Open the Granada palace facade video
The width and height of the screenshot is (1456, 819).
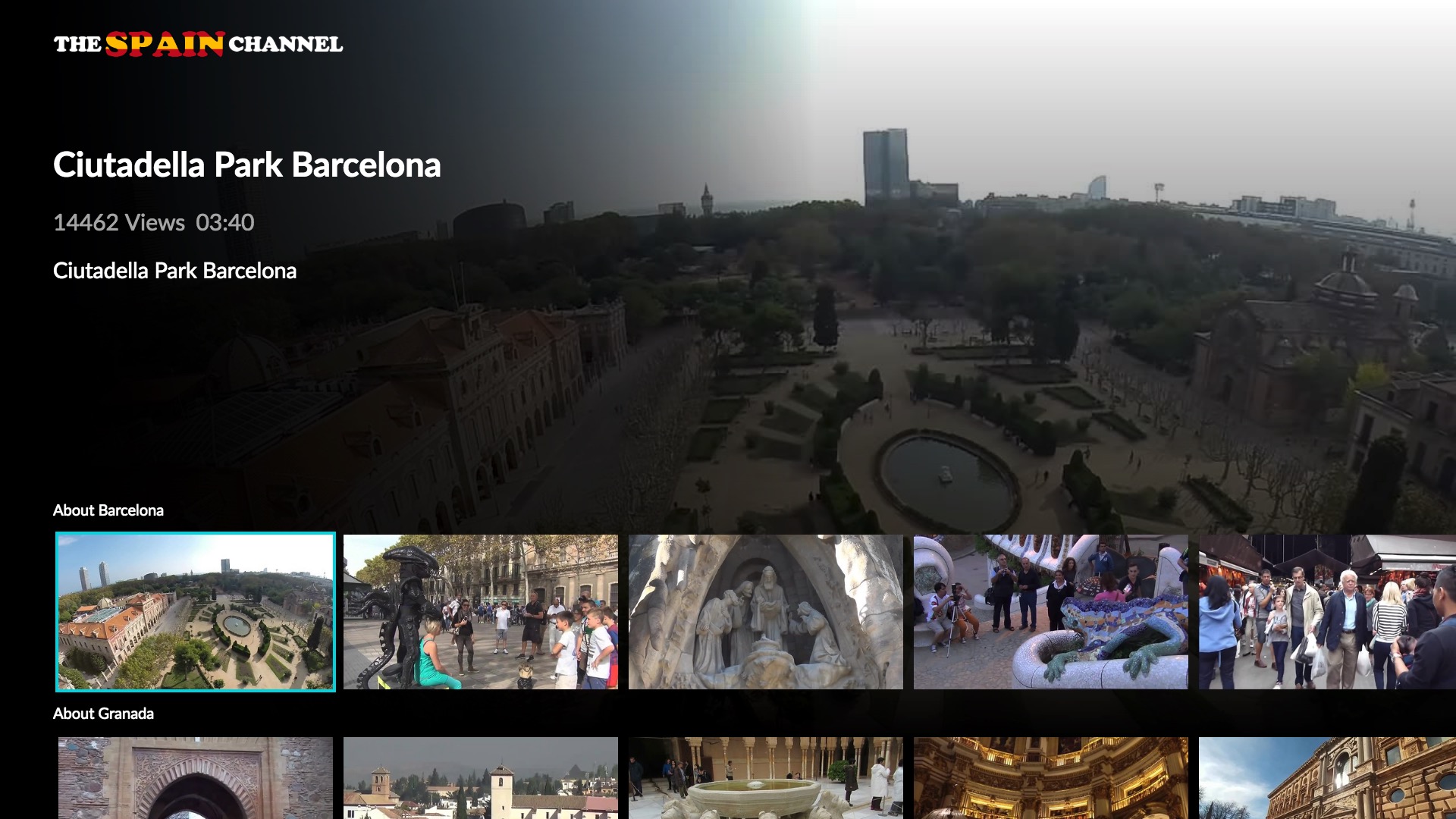[1327, 778]
